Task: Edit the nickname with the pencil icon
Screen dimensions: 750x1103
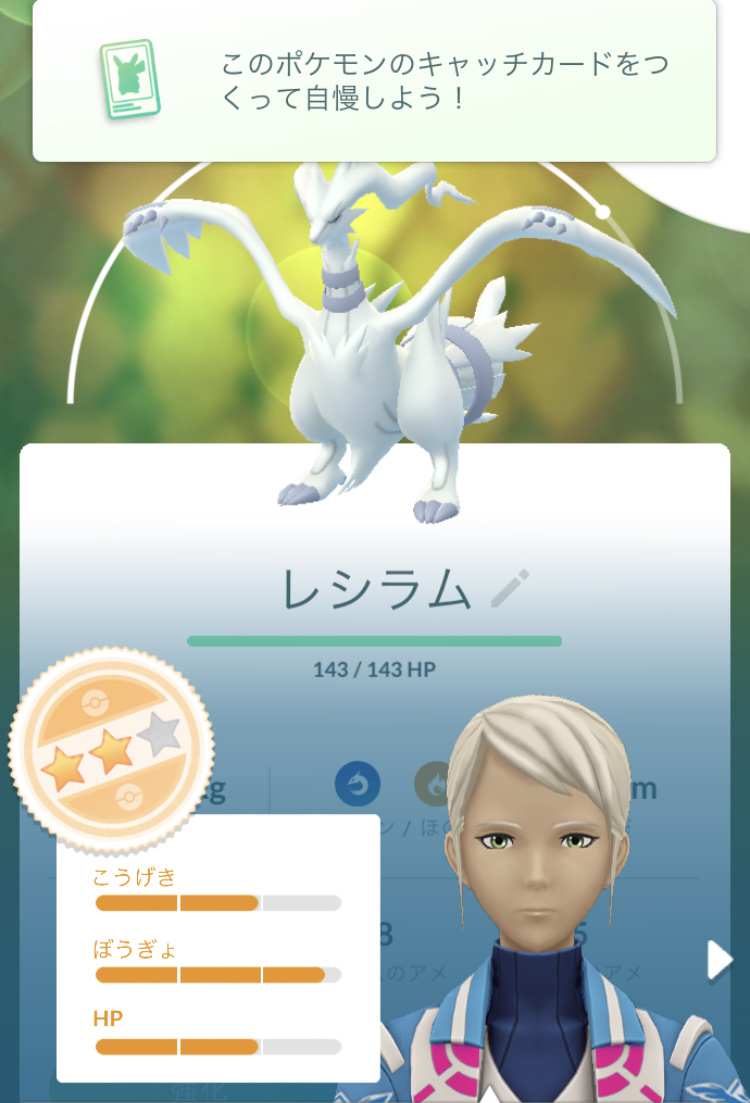Action: click(510, 589)
